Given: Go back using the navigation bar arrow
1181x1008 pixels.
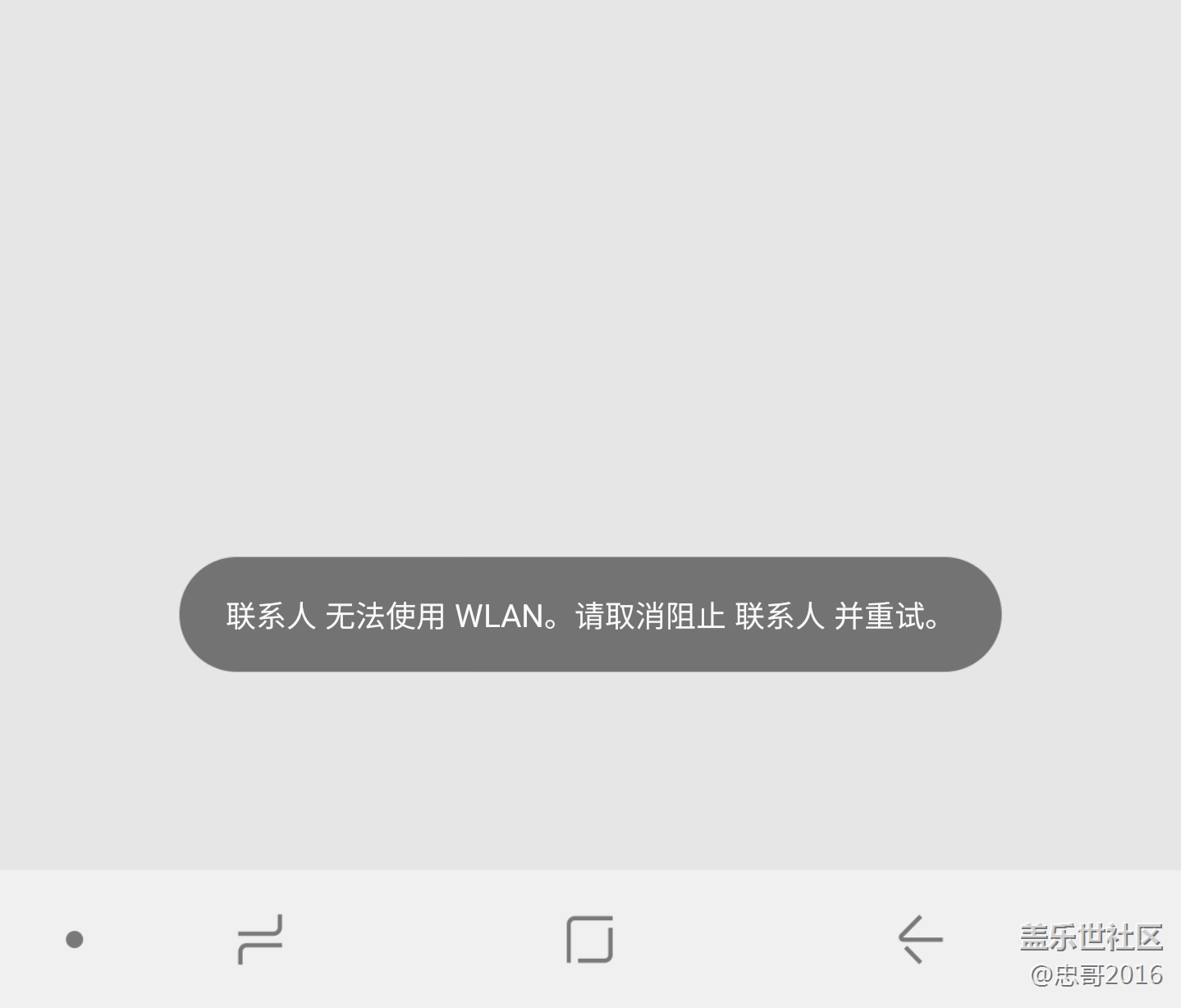Looking at the screenshot, I should pos(920,939).
